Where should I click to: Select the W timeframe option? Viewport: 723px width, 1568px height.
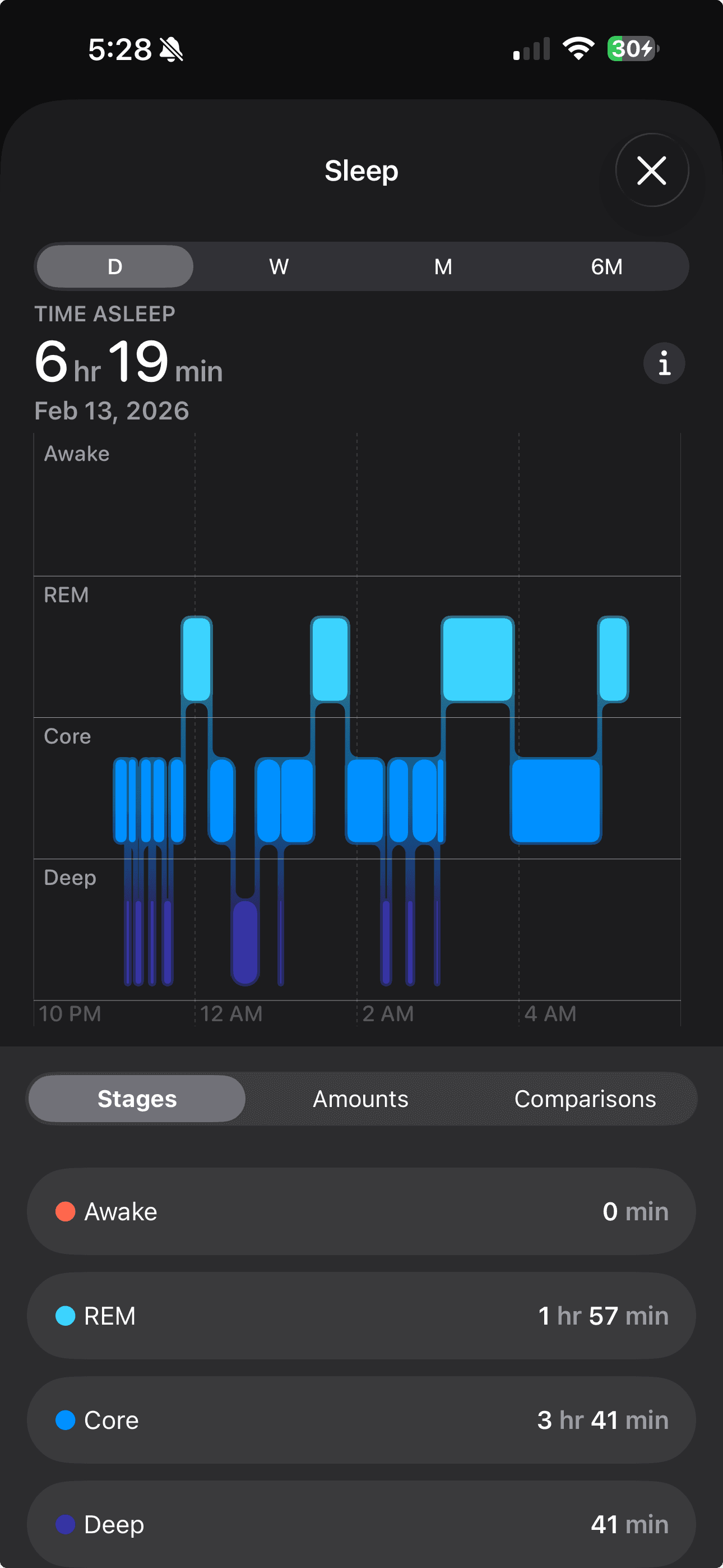[279, 266]
